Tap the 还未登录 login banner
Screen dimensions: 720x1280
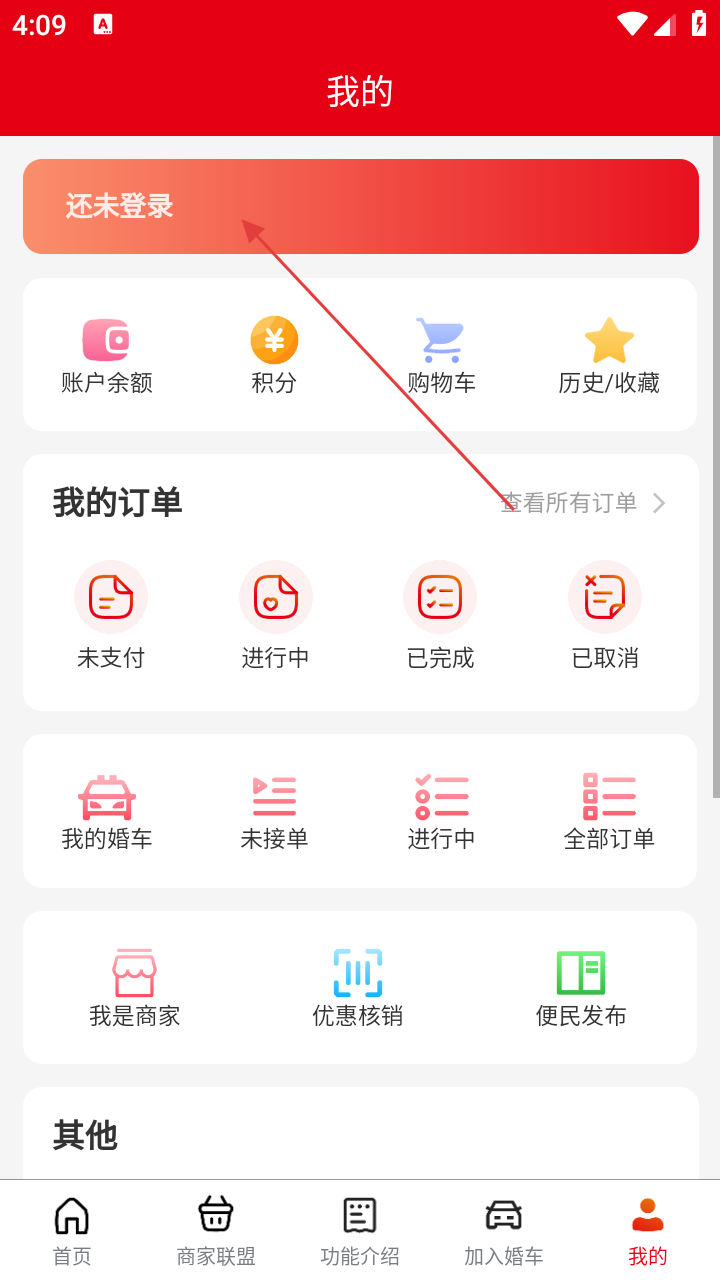360,206
